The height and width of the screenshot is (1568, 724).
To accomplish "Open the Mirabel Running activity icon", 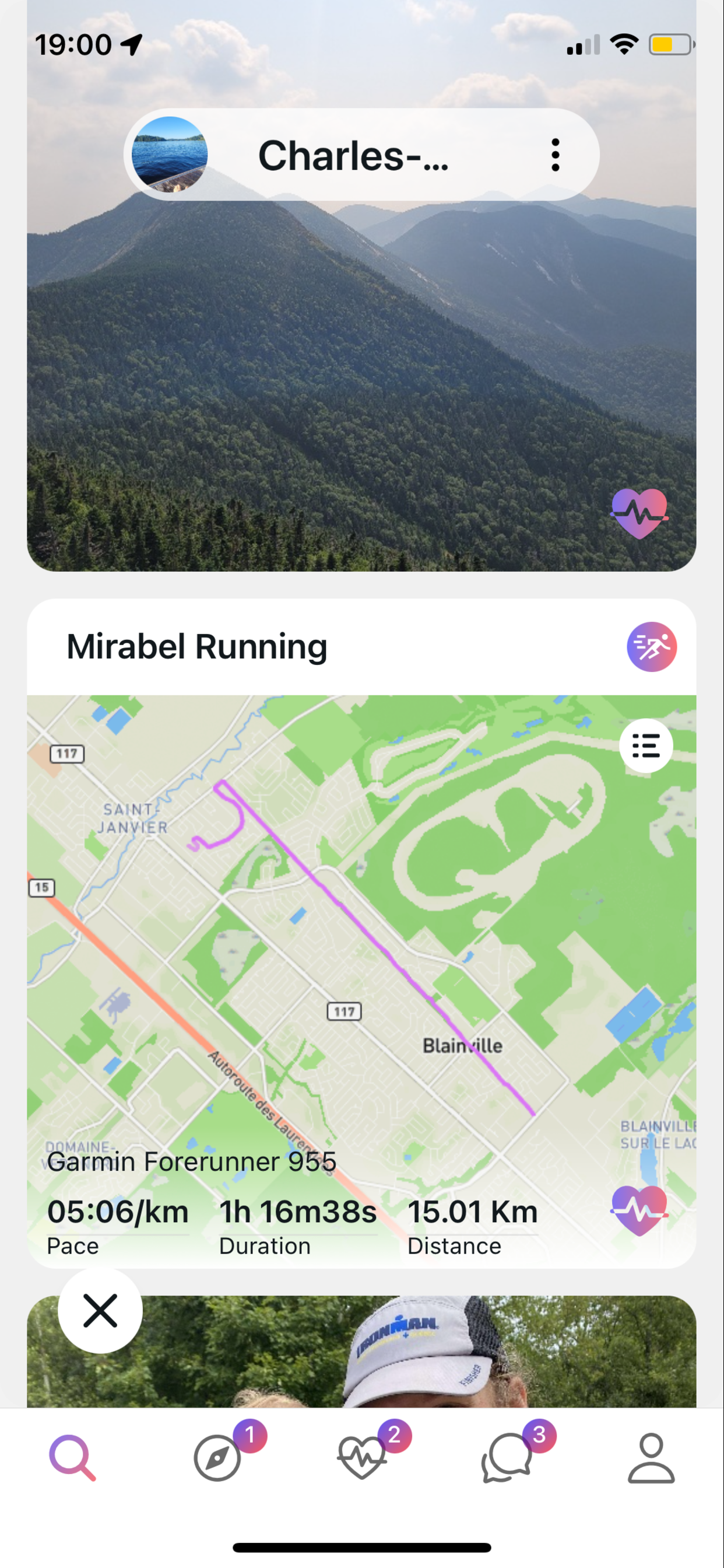I will pyautogui.click(x=651, y=646).
